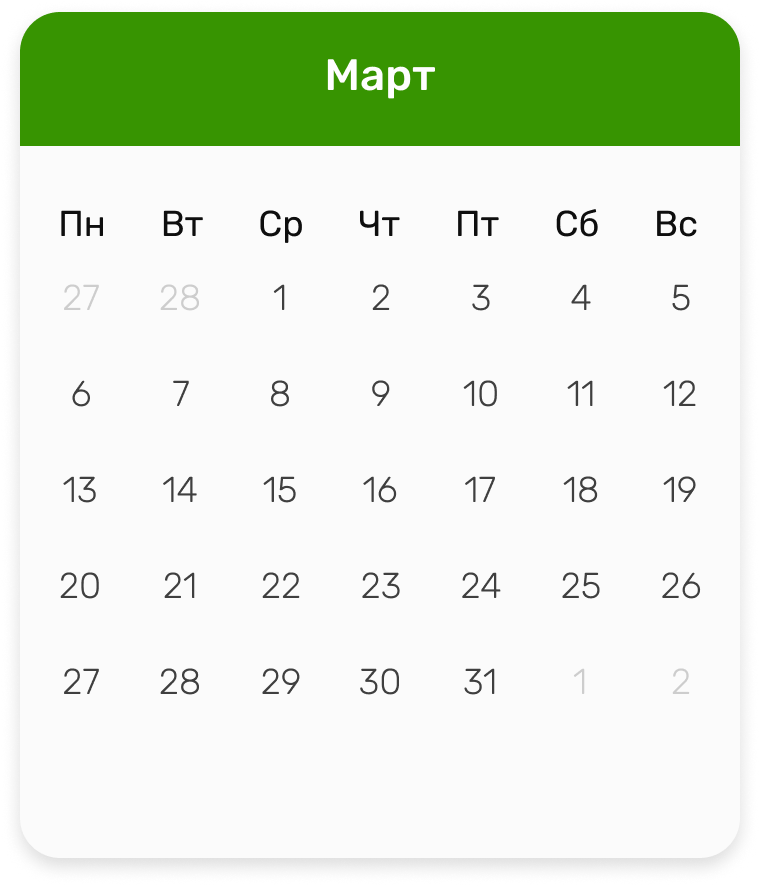This screenshot has height=886, width=760.
Task: Select March 5 in the first week
Action: (x=680, y=298)
